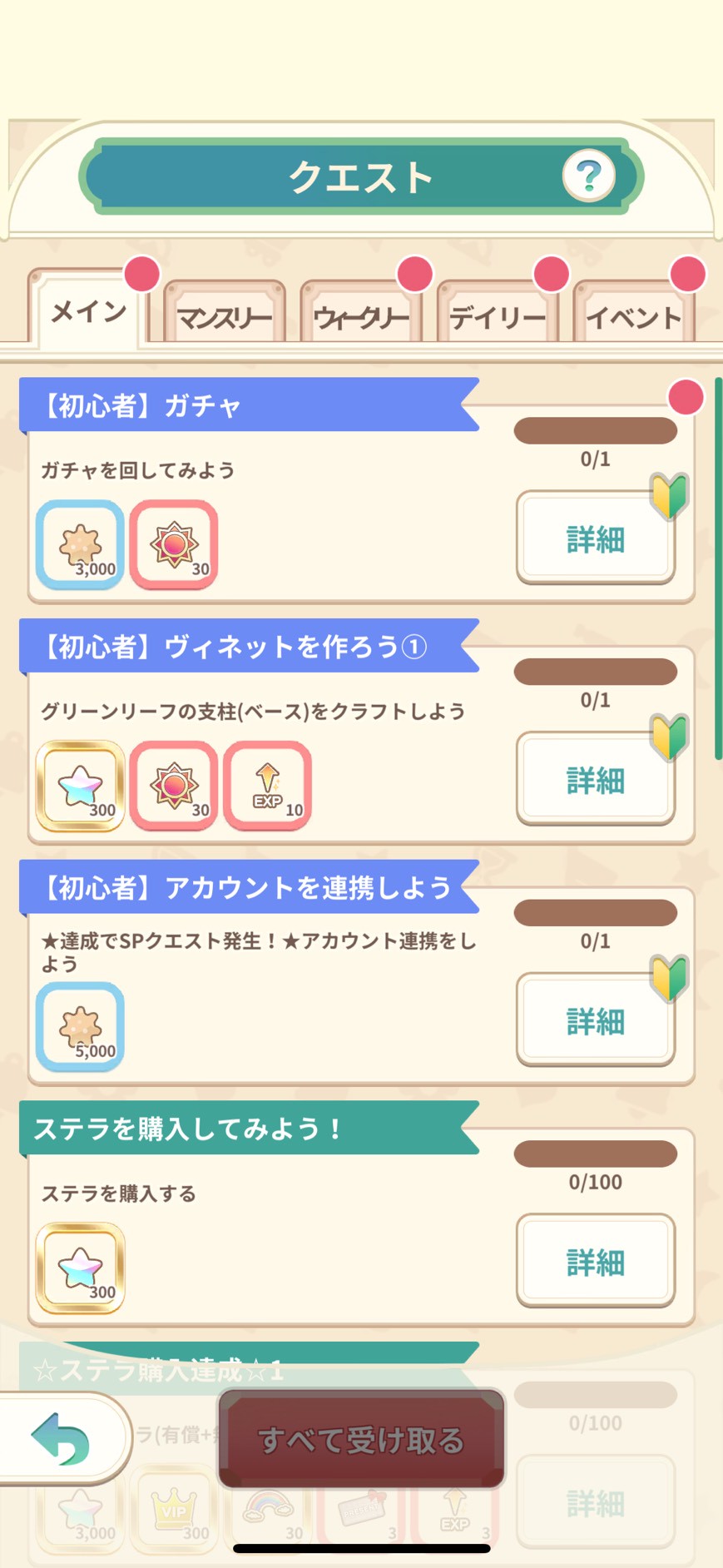View EXP 10 reward in ヴィネット quest
The height and width of the screenshot is (1568, 723).
268,786
